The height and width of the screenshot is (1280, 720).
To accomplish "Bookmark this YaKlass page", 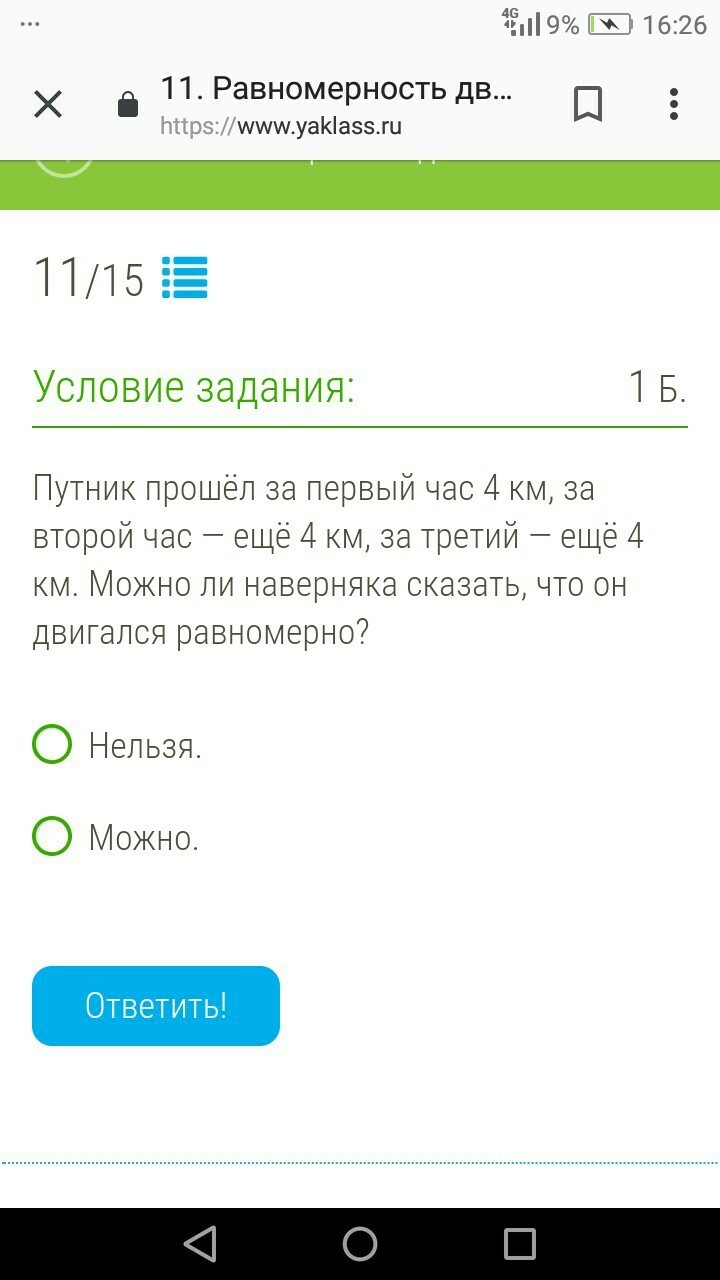I will 588,104.
